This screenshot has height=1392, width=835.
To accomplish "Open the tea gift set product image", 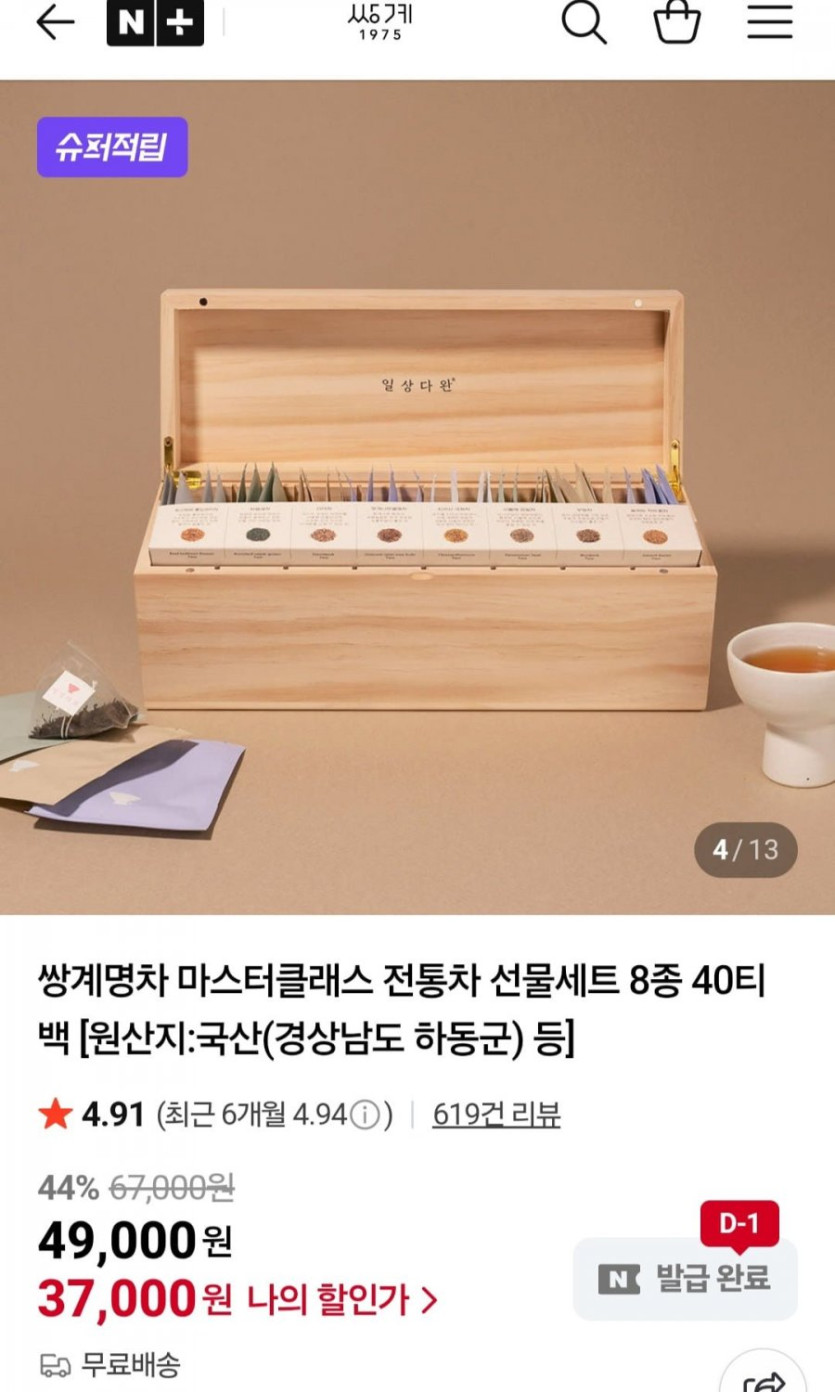I will [x=417, y=497].
